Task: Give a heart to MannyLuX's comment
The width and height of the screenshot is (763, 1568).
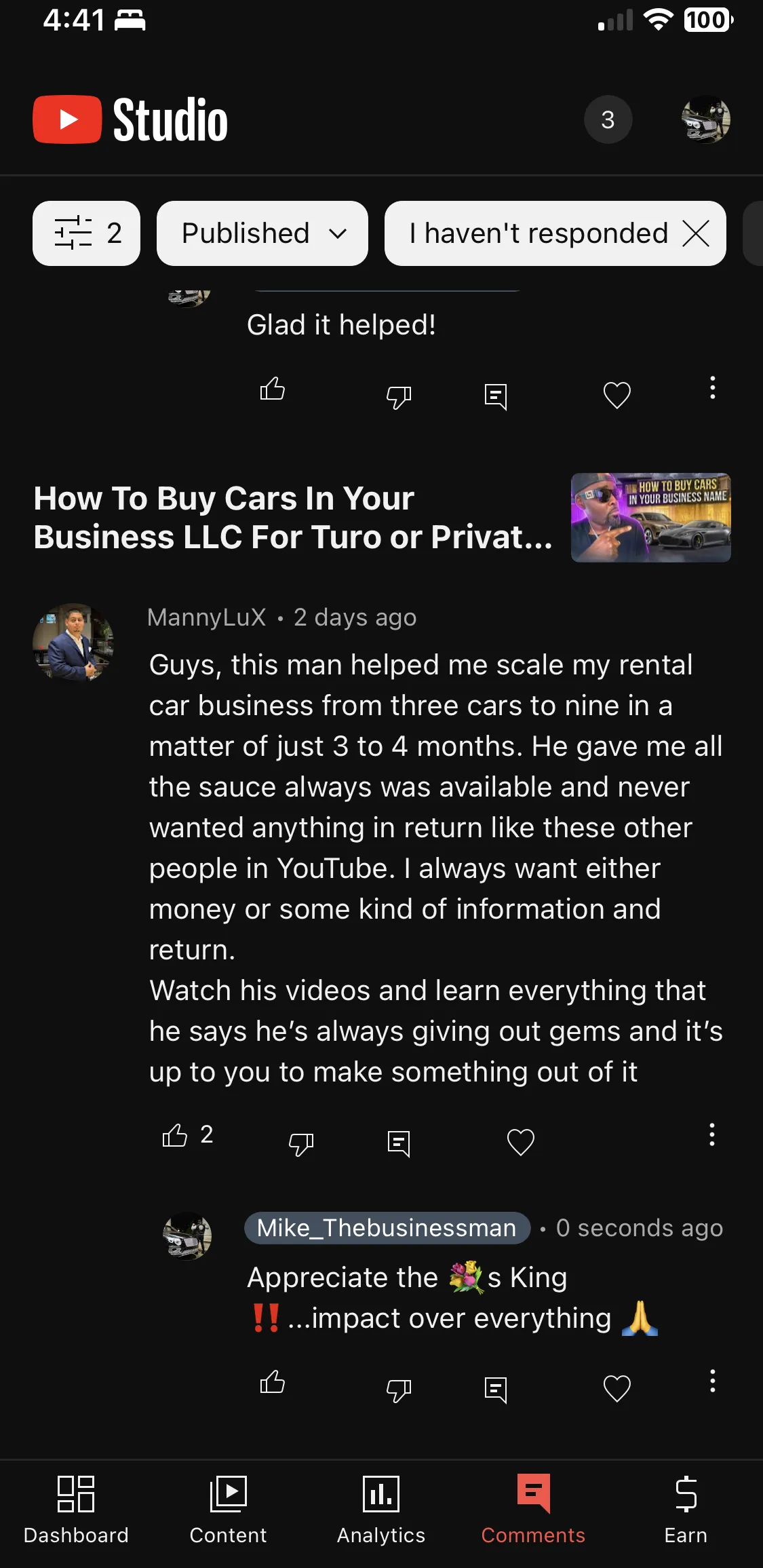Action: tap(521, 1142)
